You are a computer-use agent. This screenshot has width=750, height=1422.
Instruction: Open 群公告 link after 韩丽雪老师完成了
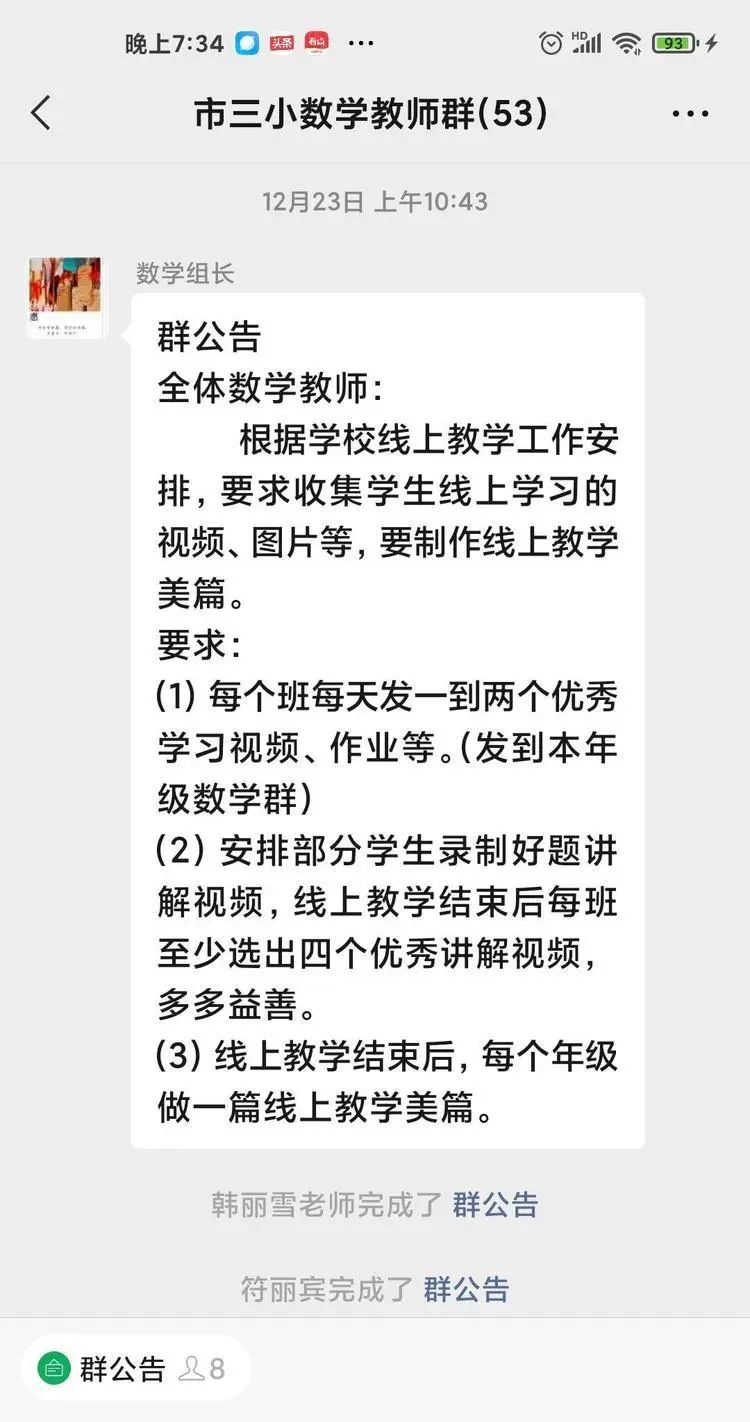[495, 1204]
